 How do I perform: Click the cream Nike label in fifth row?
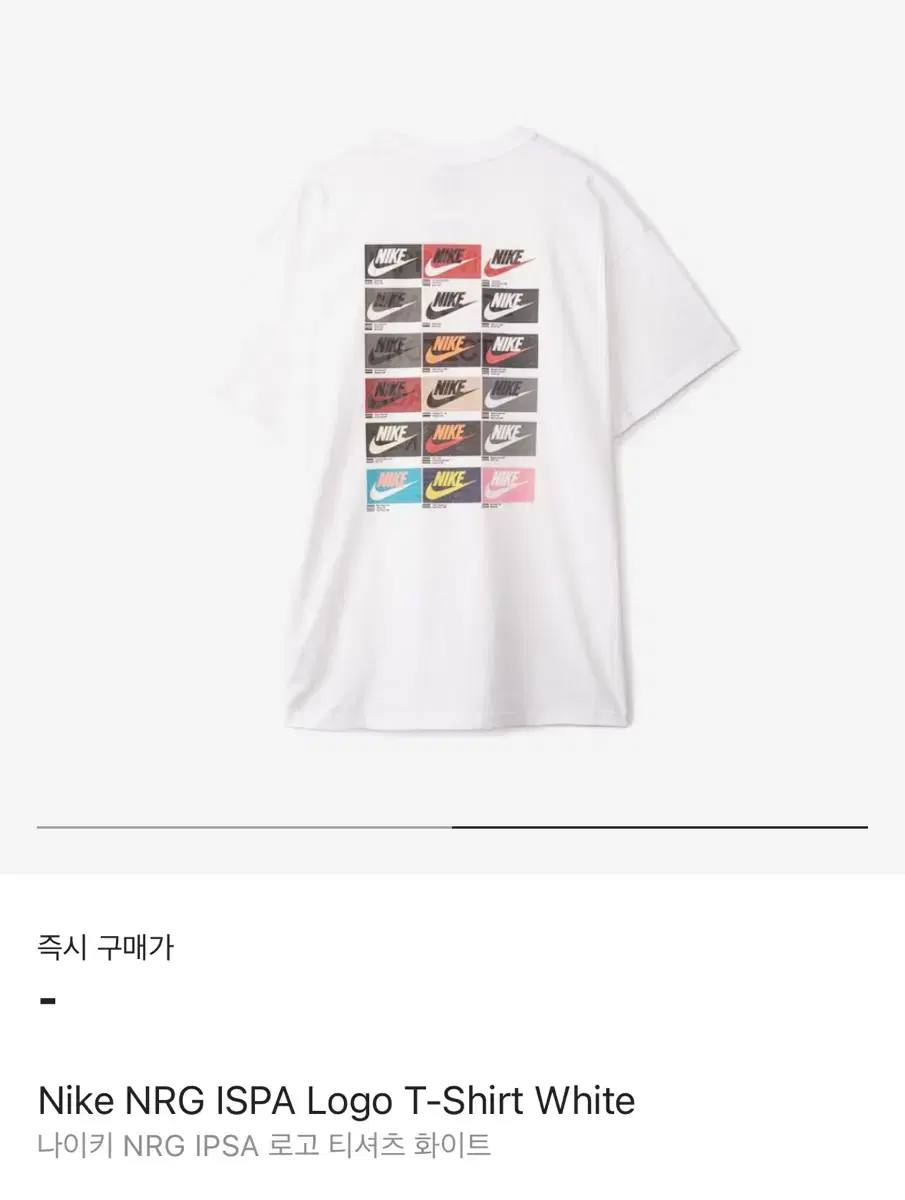pos(391,439)
